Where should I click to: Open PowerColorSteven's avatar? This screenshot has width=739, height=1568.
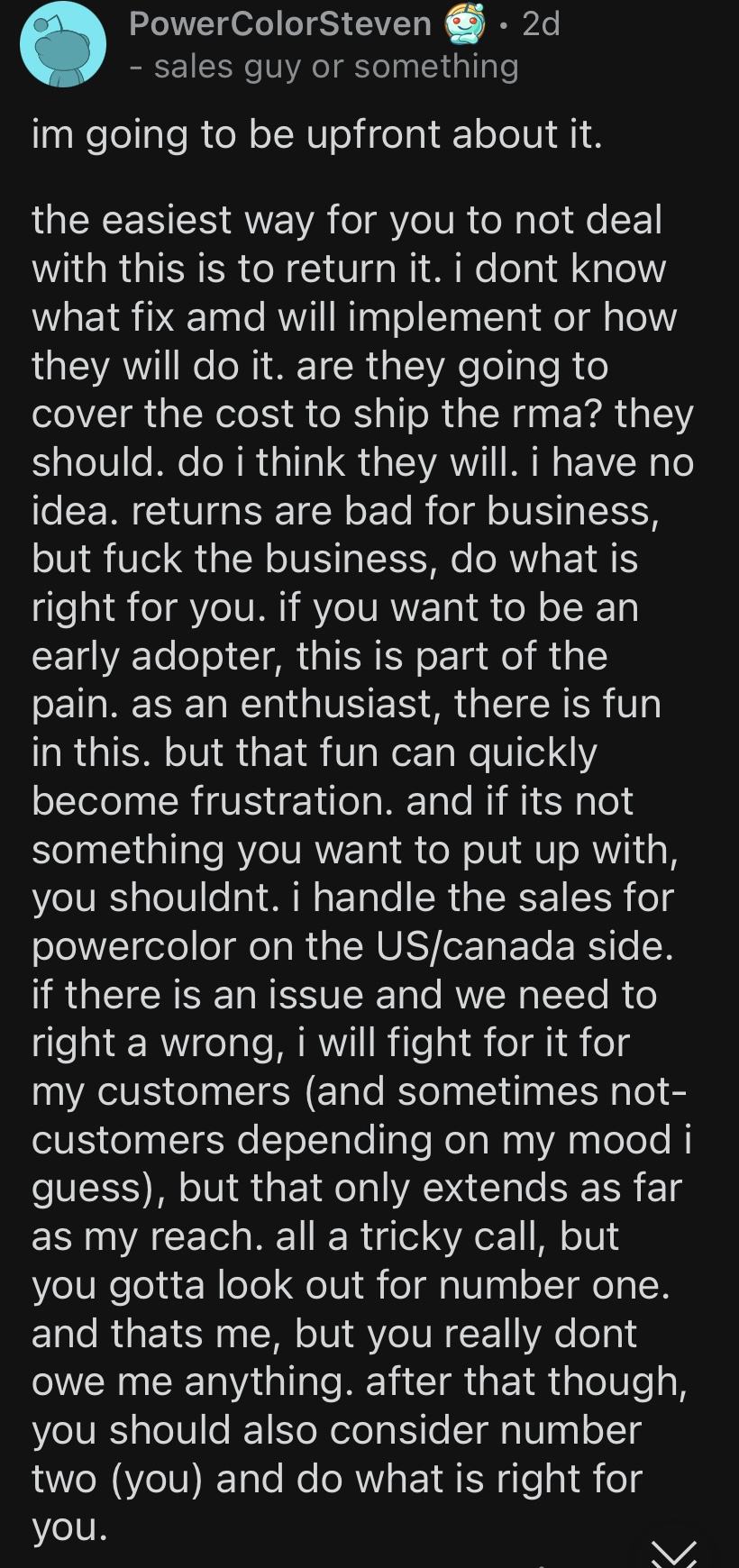[63, 45]
